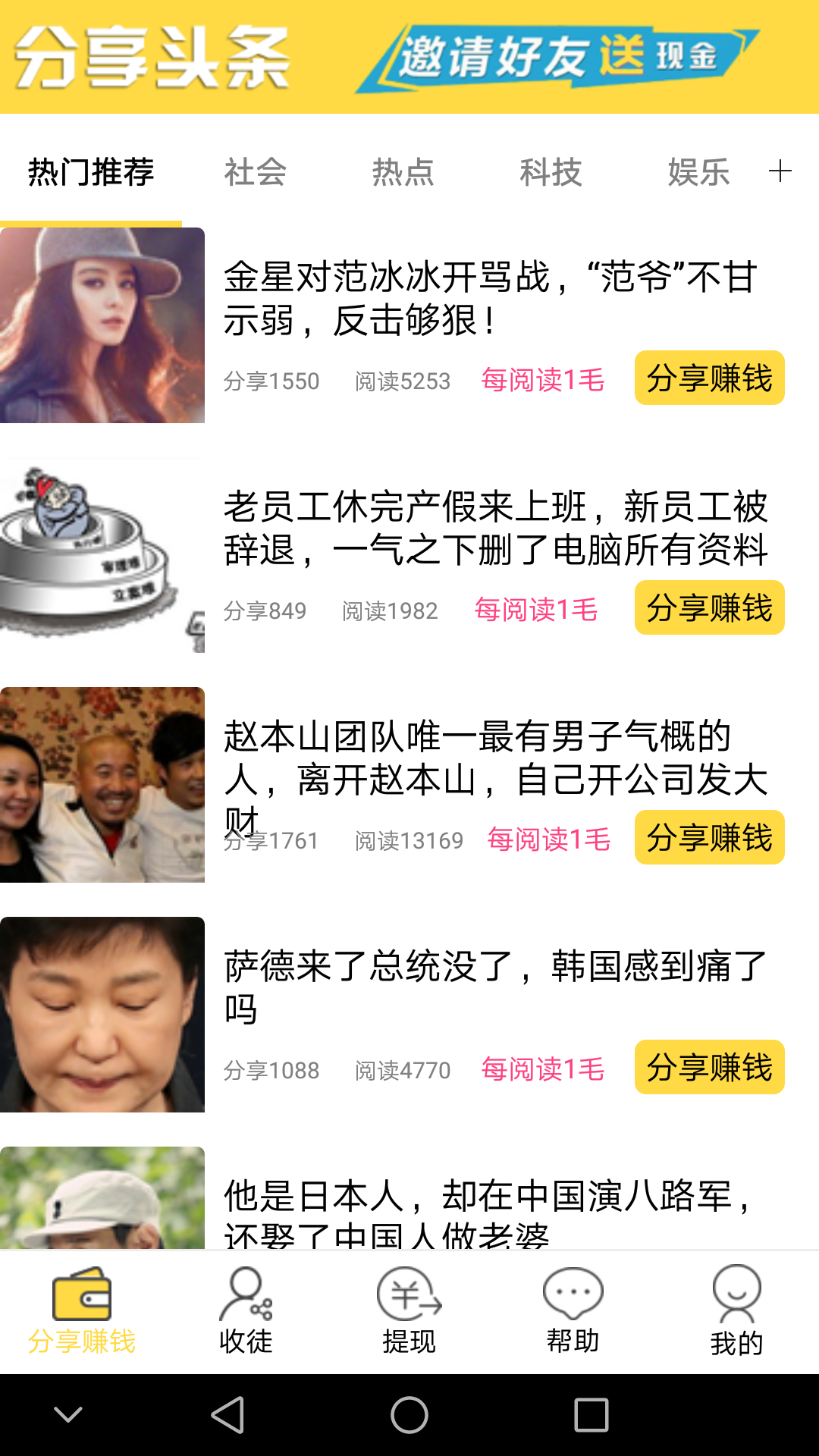Switch to the 帮助 tab

tap(573, 1312)
